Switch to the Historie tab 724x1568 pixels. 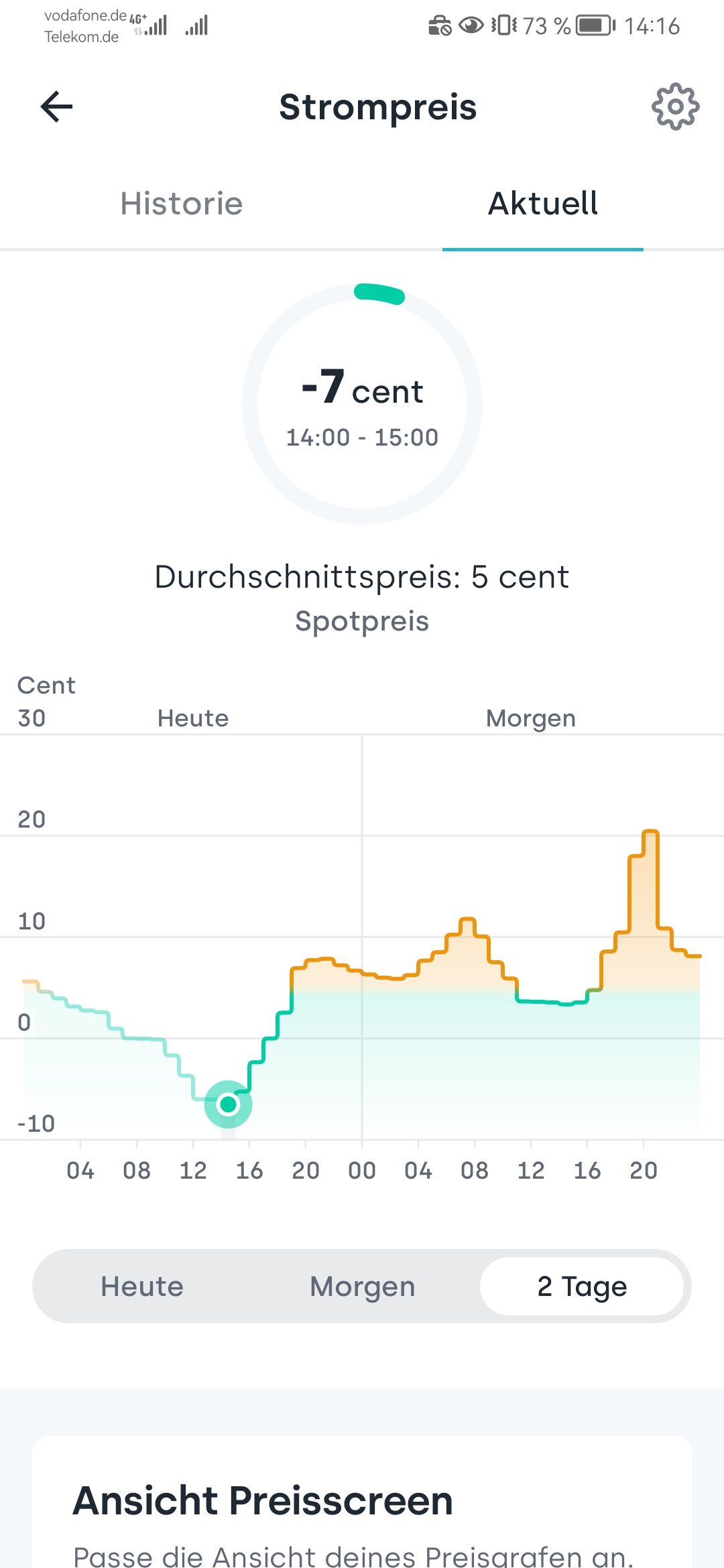[x=181, y=204]
